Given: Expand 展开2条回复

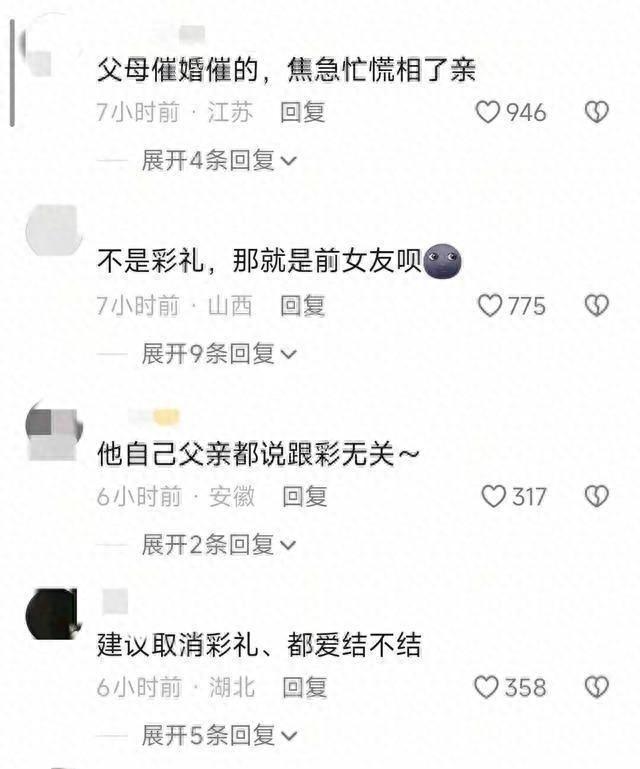Looking at the screenshot, I should (x=219, y=545).
